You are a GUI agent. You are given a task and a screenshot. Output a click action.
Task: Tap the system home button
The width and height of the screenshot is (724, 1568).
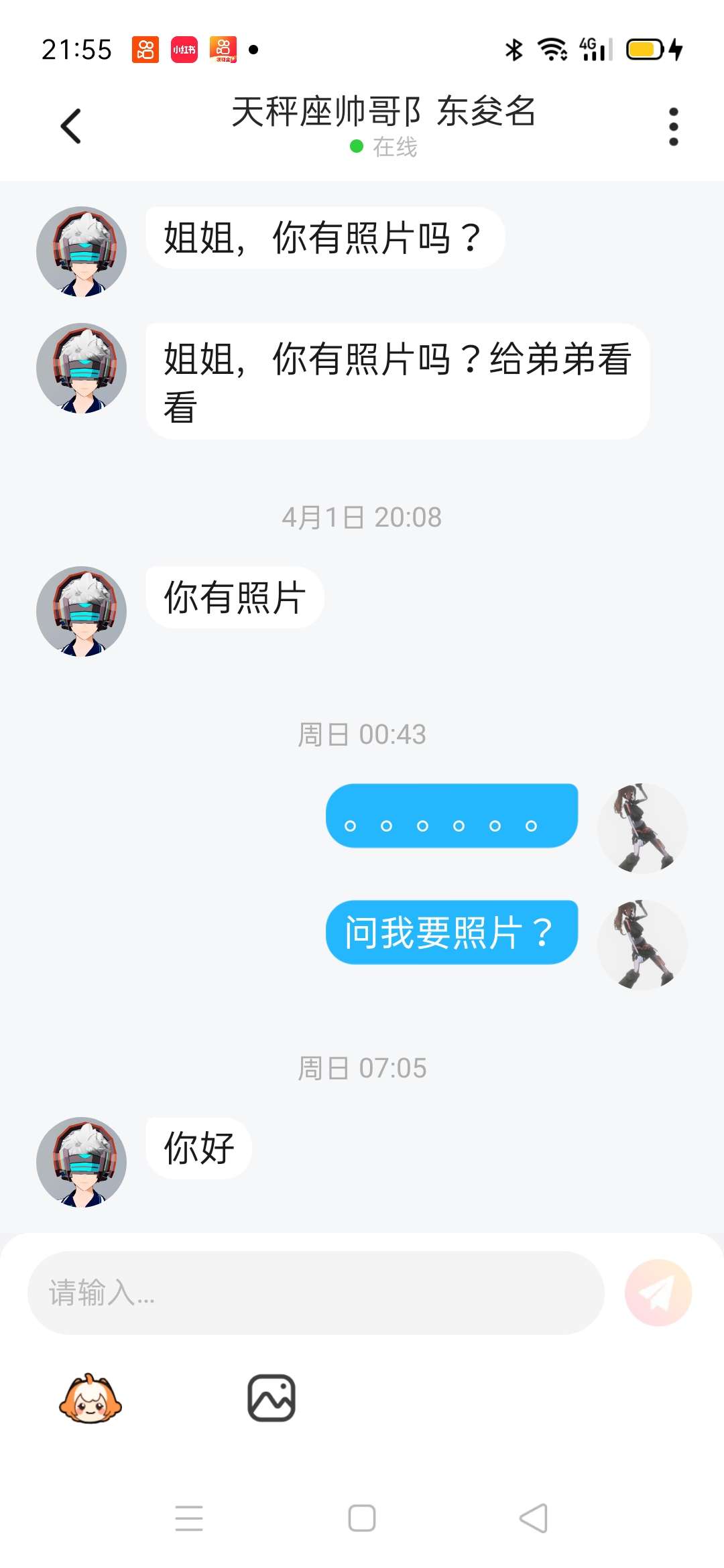[x=362, y=1518]
